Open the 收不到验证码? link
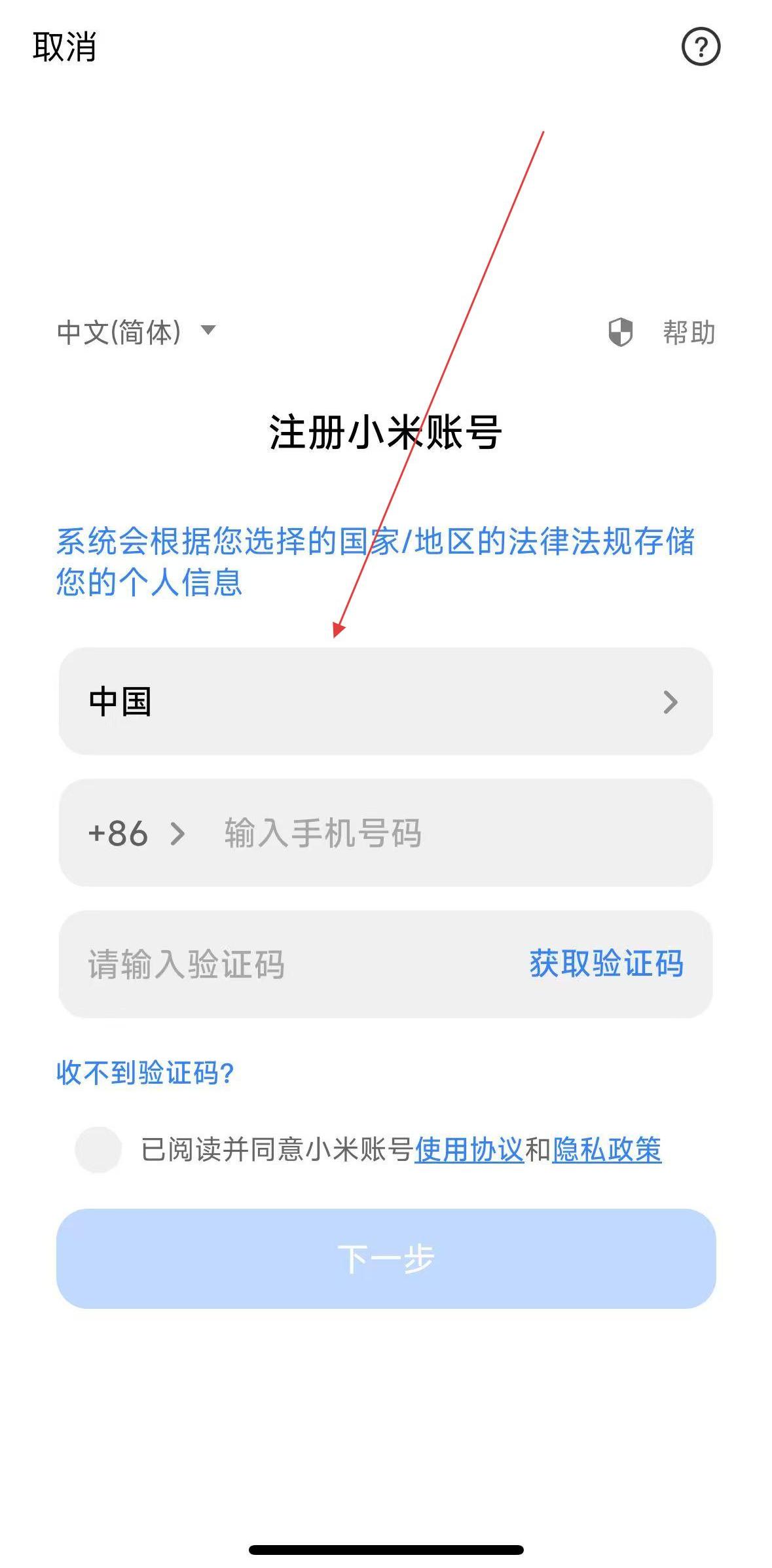772x1568 pixels. [145, 1073]
